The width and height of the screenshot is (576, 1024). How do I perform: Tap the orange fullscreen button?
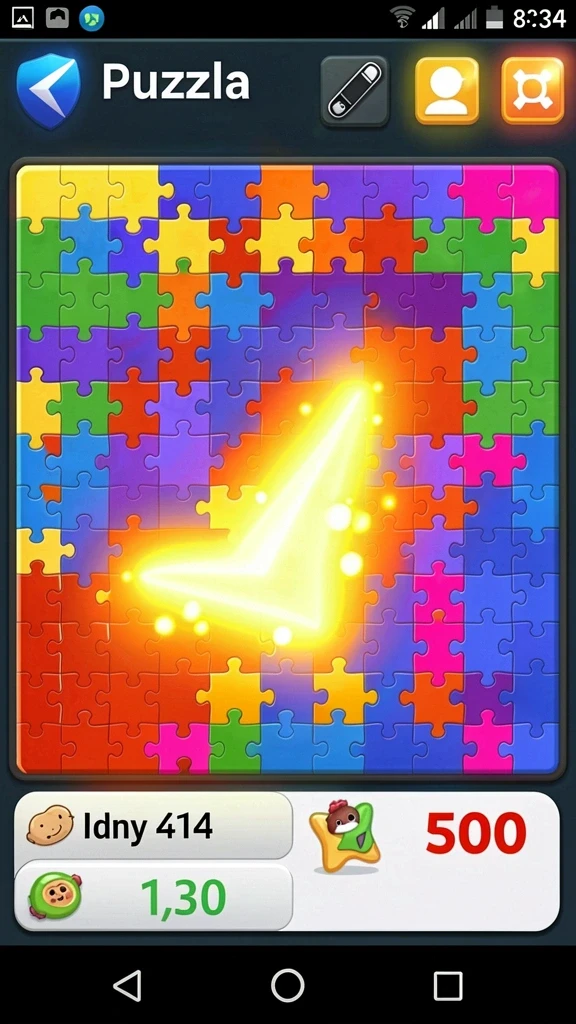click(x=532, y=91)
